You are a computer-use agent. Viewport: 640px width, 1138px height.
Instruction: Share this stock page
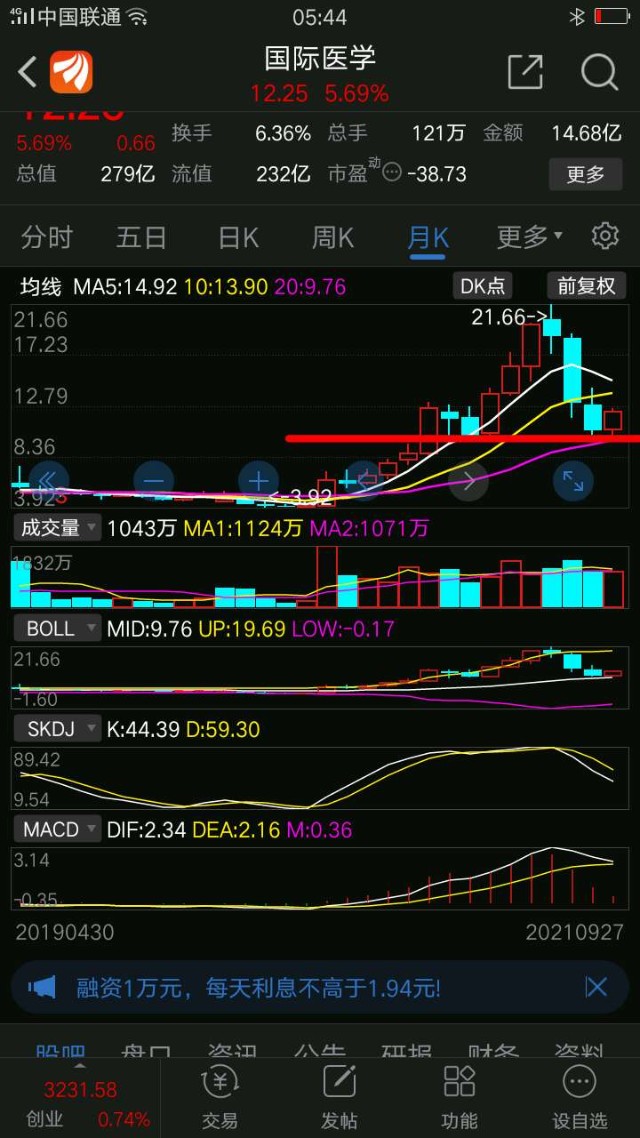coord(525,72)
